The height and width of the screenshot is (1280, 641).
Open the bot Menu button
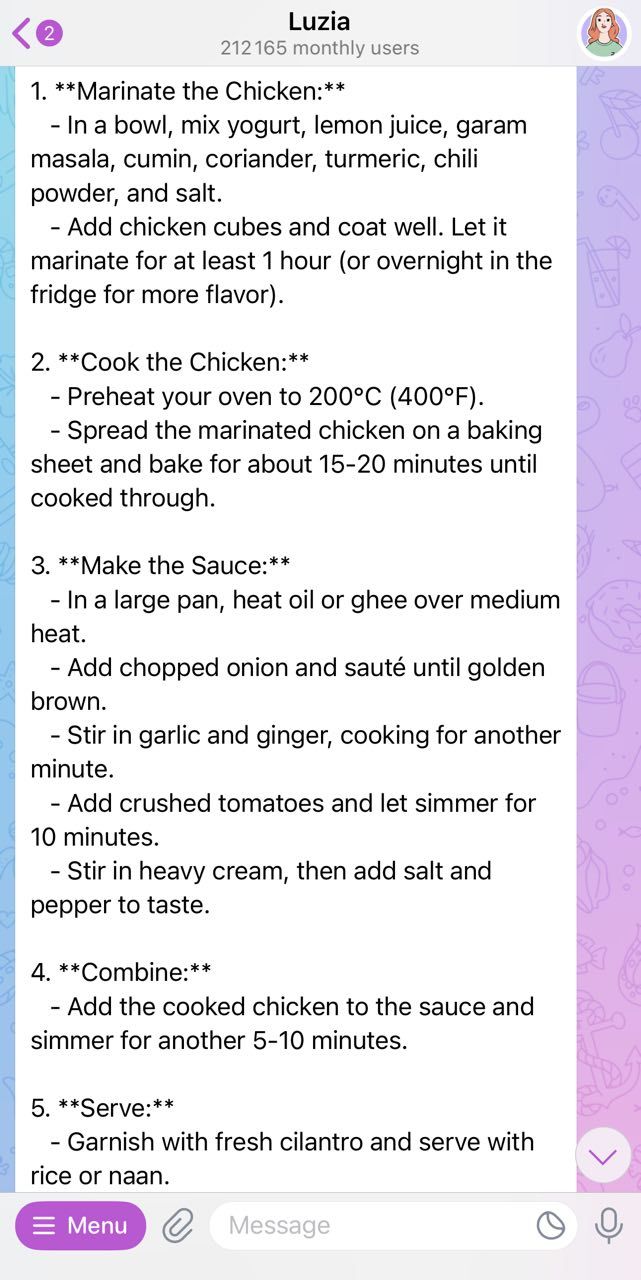(x=81, y=1225)
